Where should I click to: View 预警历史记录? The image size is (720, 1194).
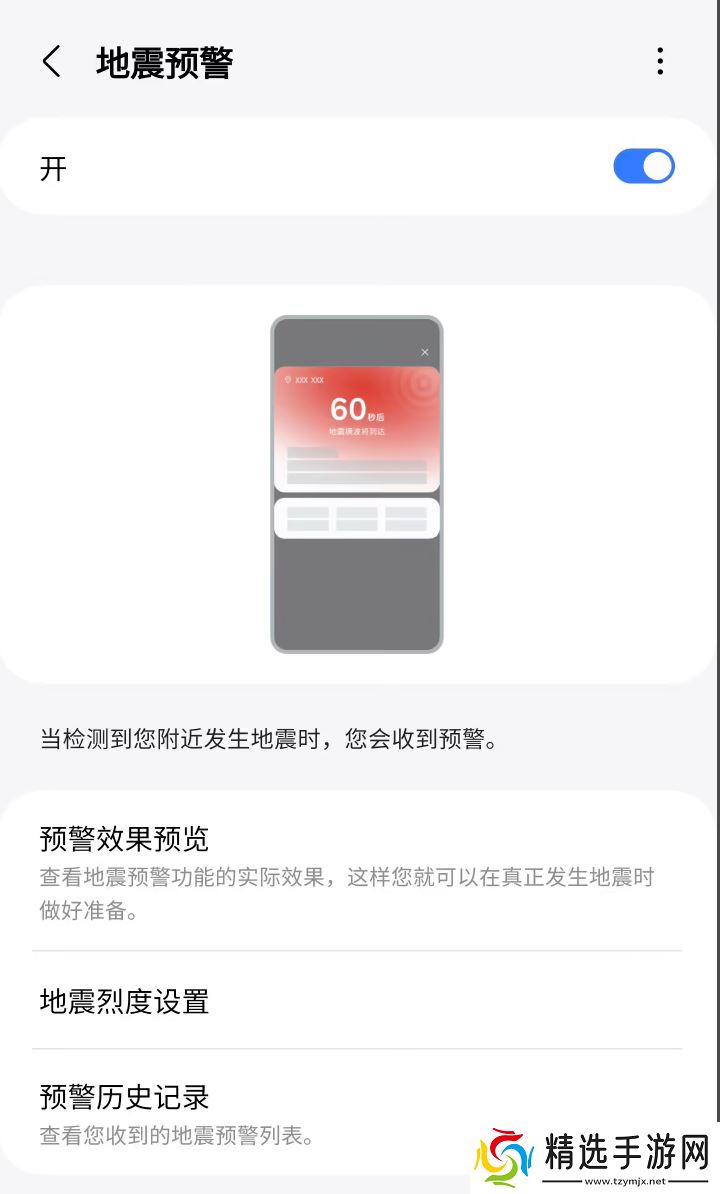pos(250,1112)
